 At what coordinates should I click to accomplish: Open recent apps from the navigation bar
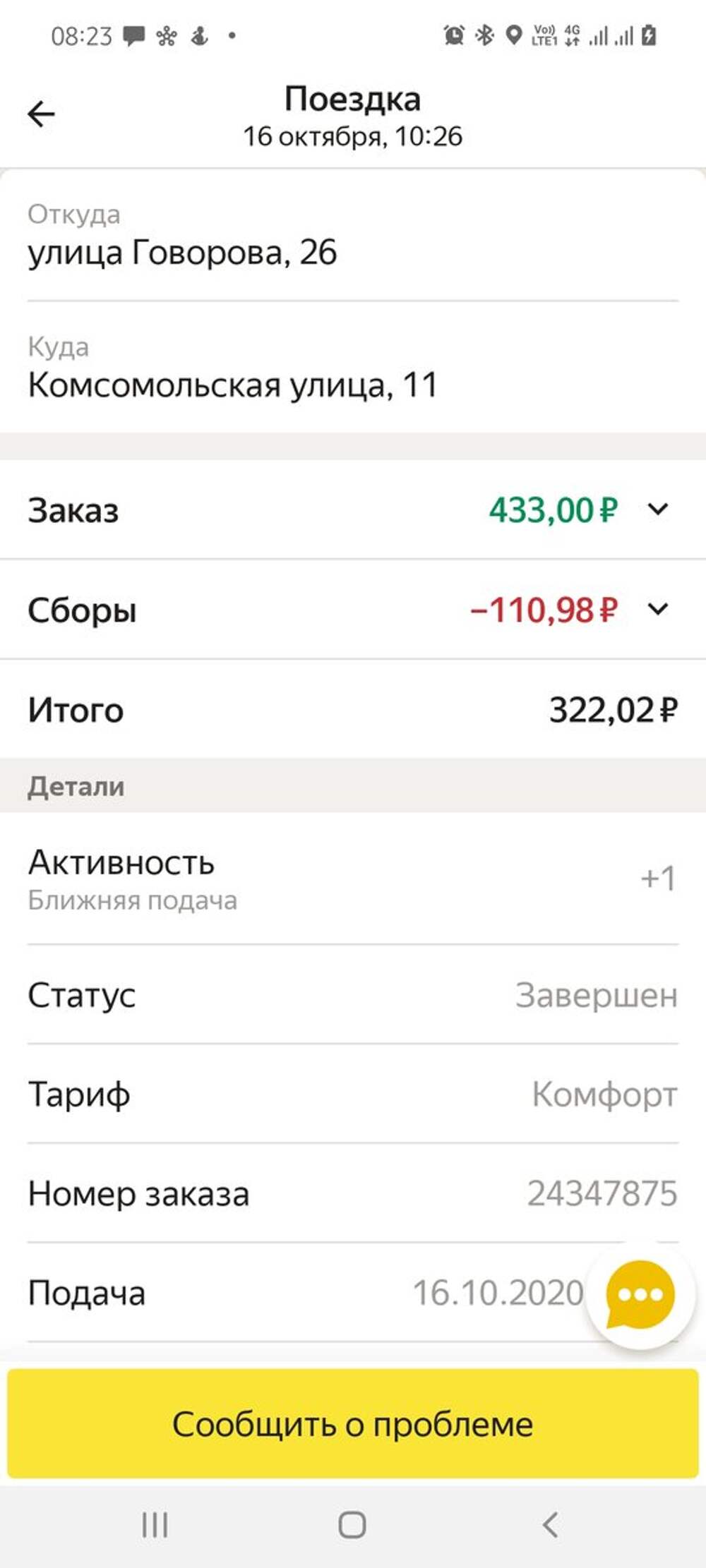point(155,1524)
